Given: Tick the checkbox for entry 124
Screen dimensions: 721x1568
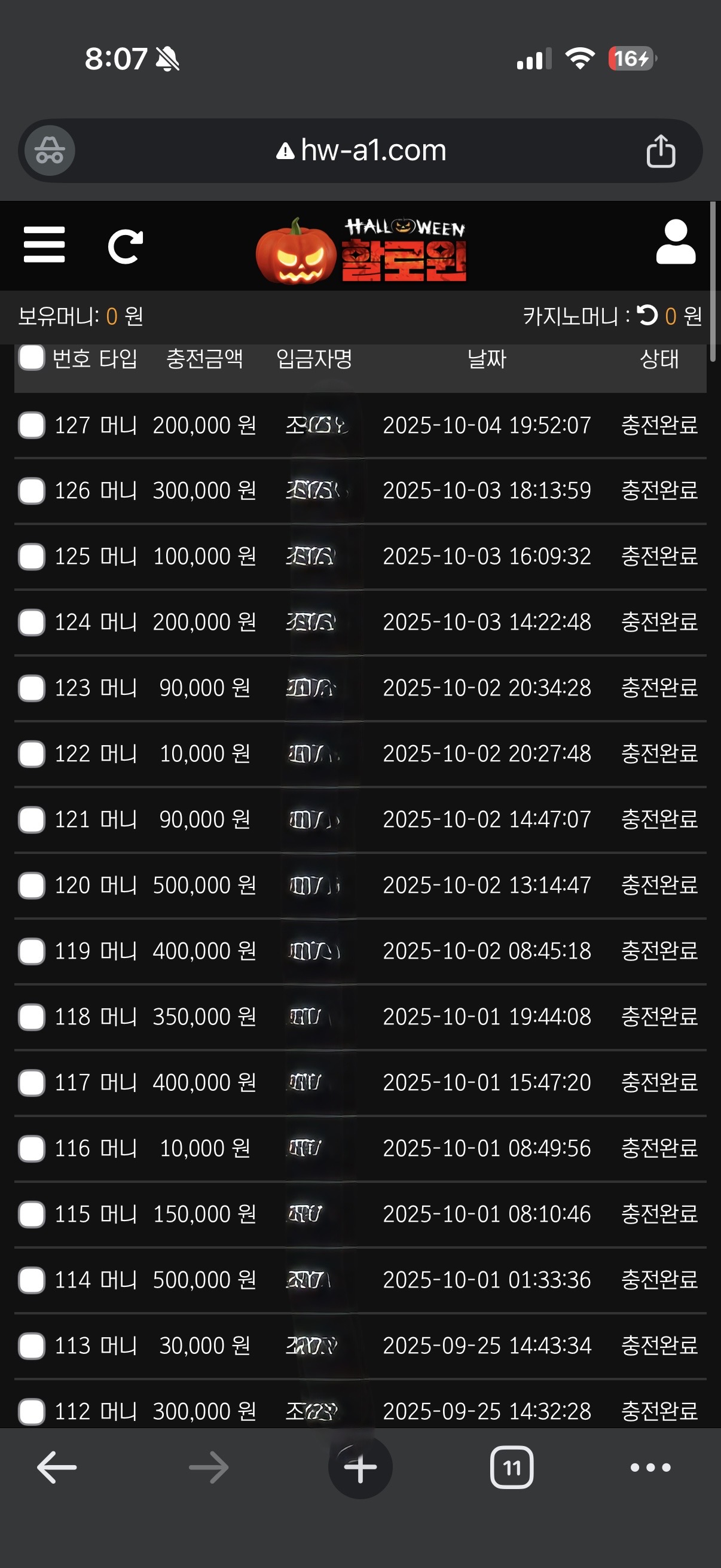Looking at the screenshot, I should [x=32, y=622].
